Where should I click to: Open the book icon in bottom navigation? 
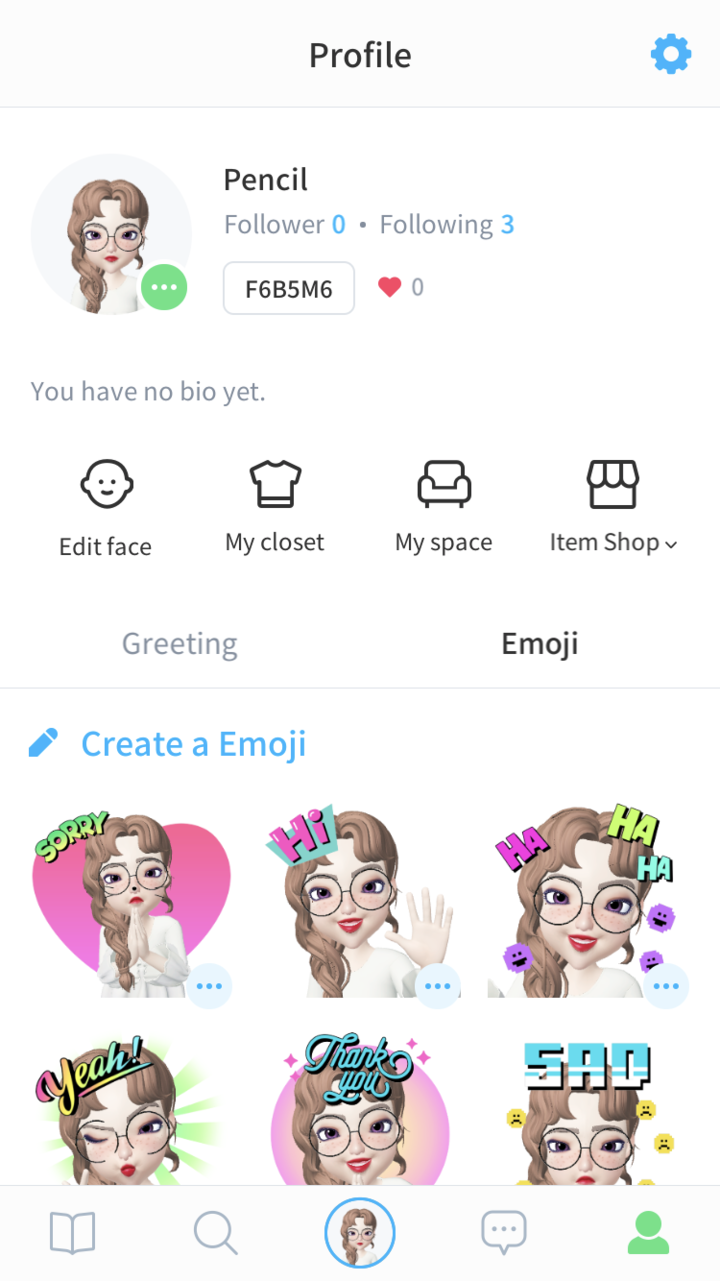tap(72, 1233)
